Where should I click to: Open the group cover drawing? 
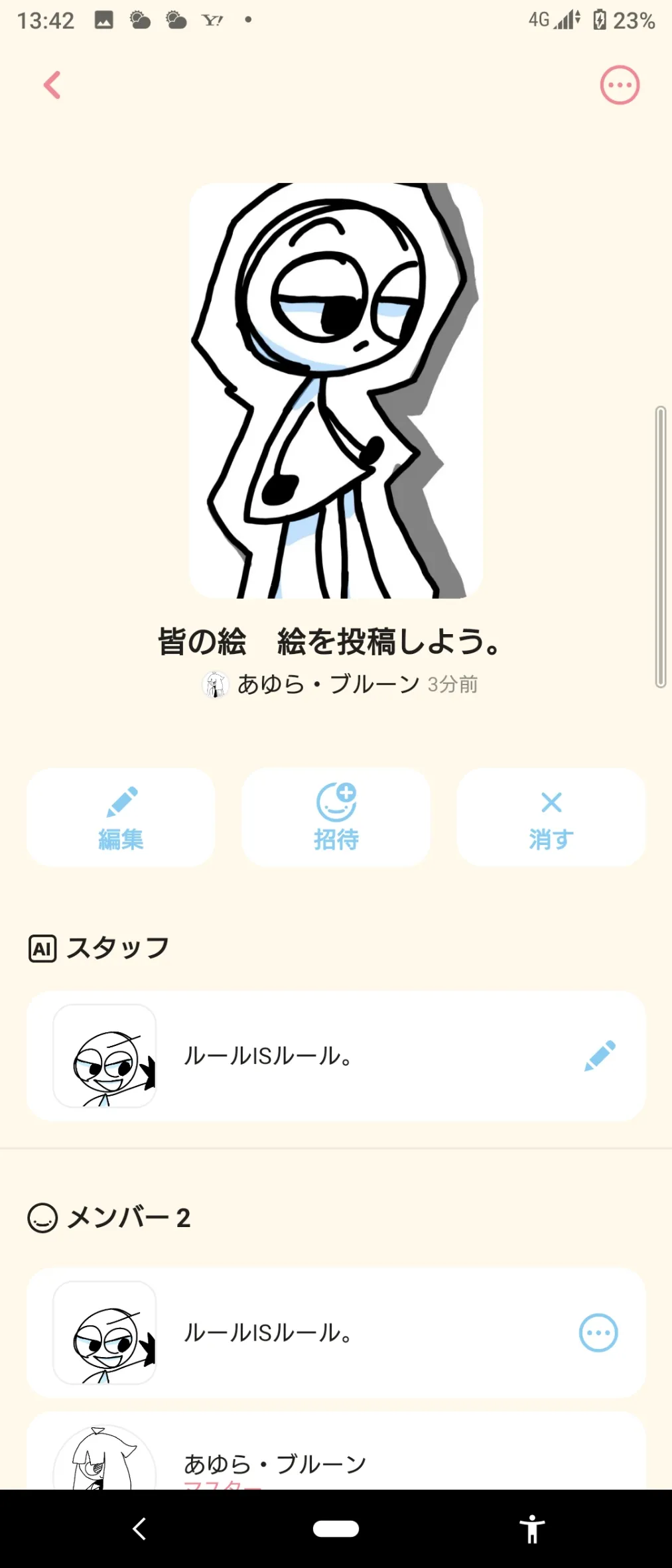(336, 391)
